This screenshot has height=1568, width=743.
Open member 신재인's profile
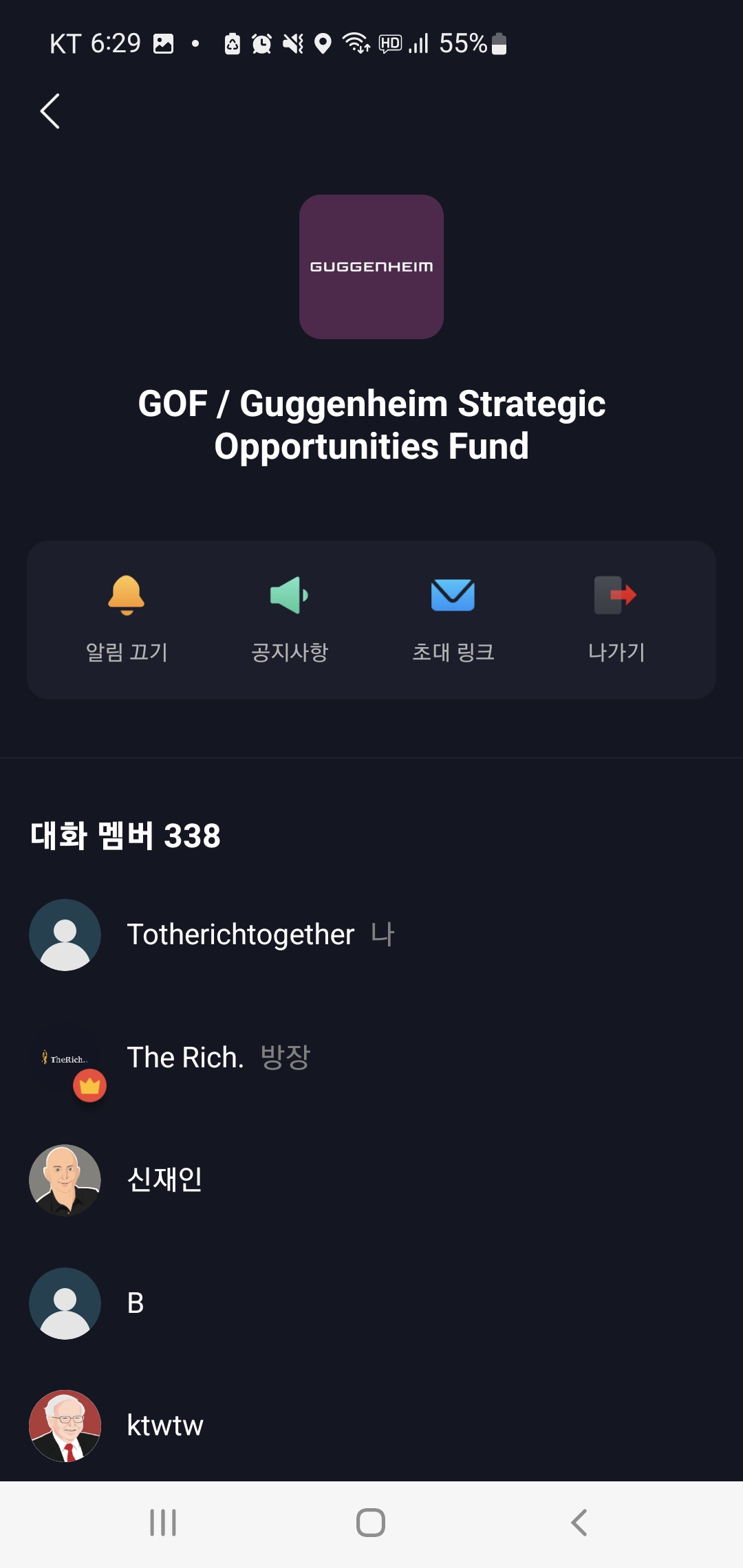tap(165, 1179)
